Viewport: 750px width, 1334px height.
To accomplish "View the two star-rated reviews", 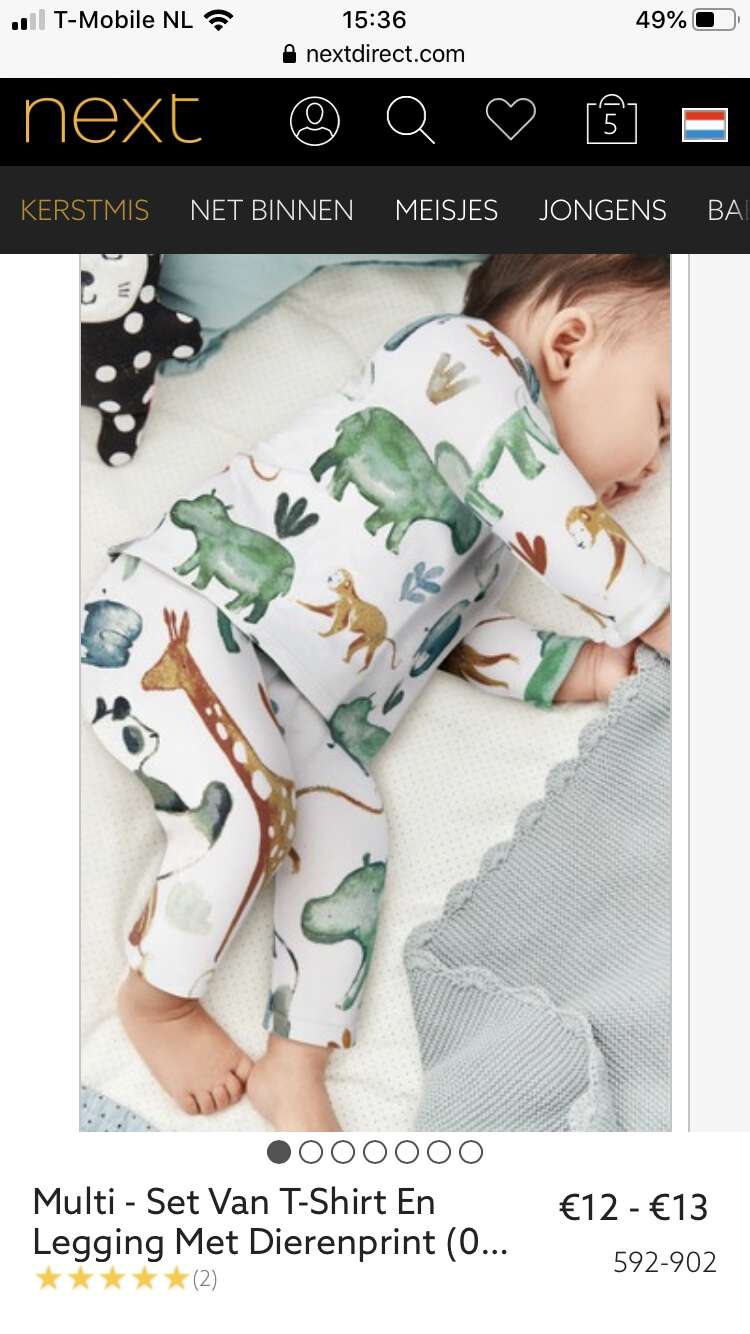I will pos(125,1279).
